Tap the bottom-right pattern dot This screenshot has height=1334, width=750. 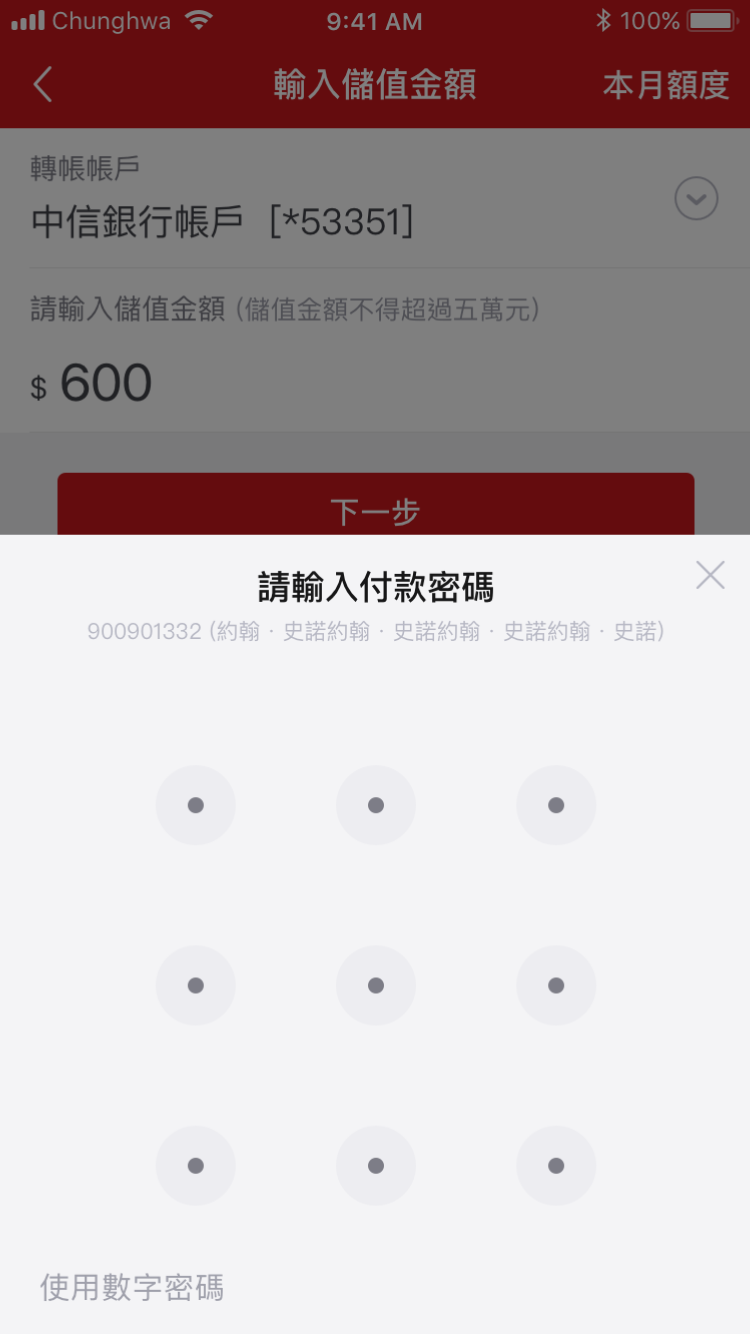556,1165
